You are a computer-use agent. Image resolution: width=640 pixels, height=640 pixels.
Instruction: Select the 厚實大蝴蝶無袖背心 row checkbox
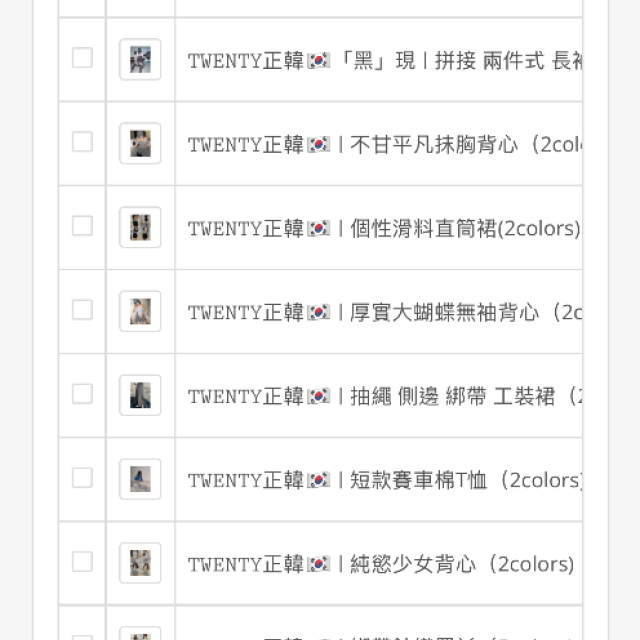pyautogui.click(x=82, y=310)
